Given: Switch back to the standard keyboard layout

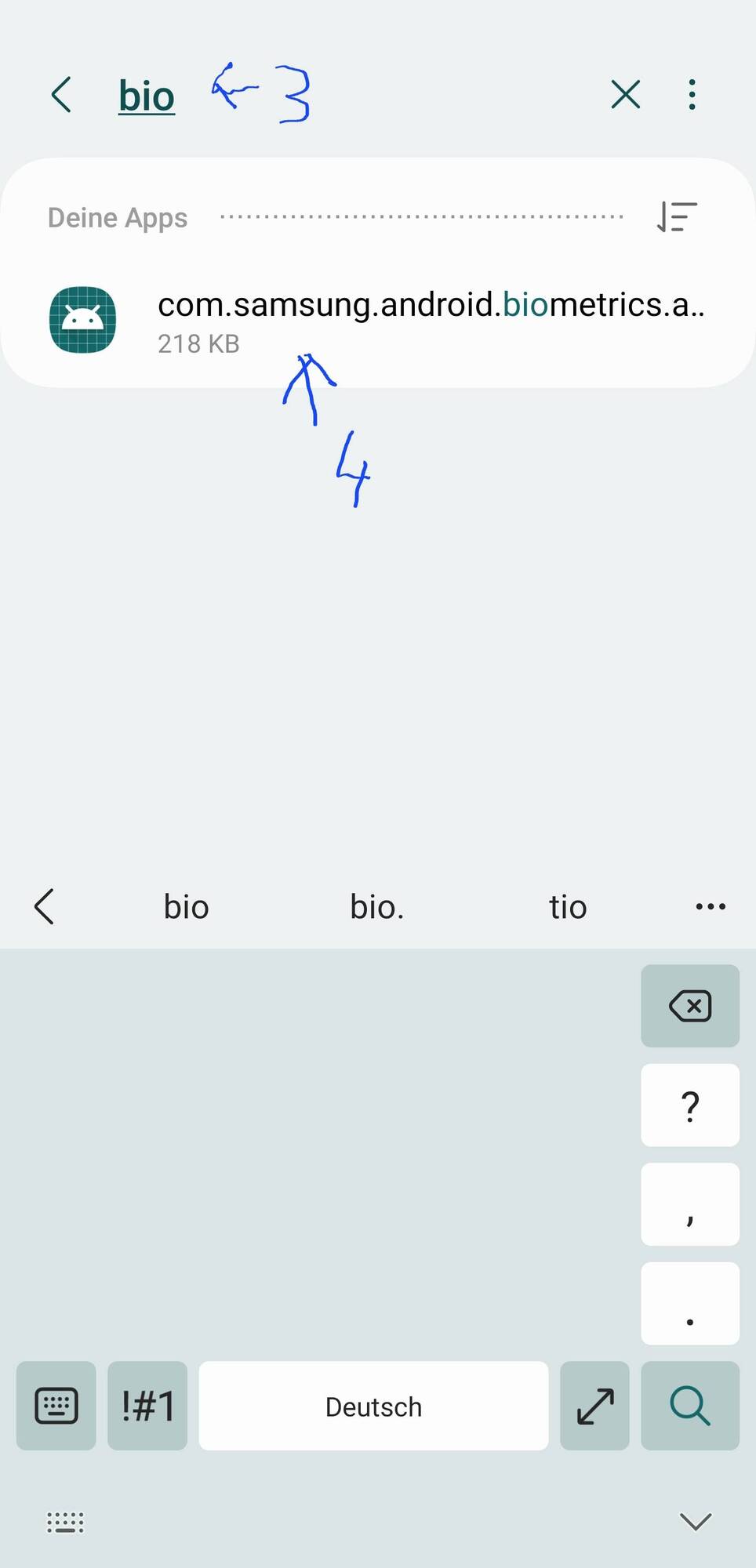Looking at the screenshot, I should point(56,1406).
